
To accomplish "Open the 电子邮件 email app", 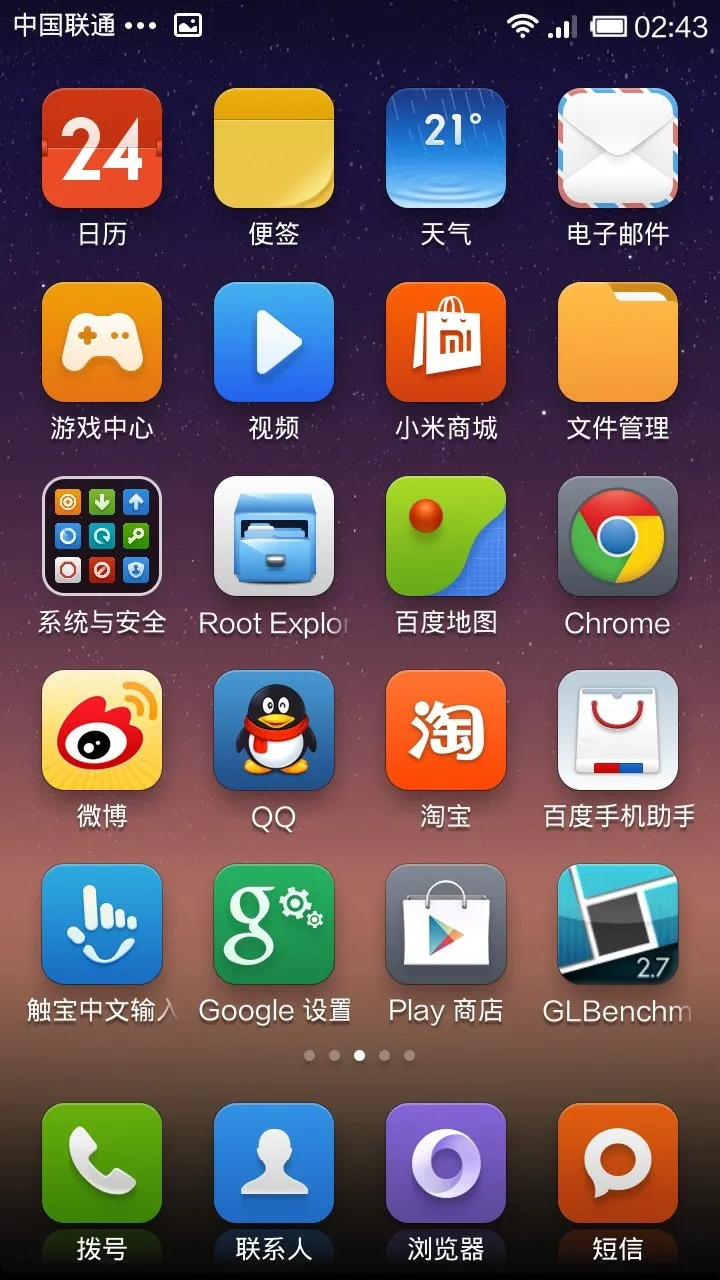I will click(618, 148).
